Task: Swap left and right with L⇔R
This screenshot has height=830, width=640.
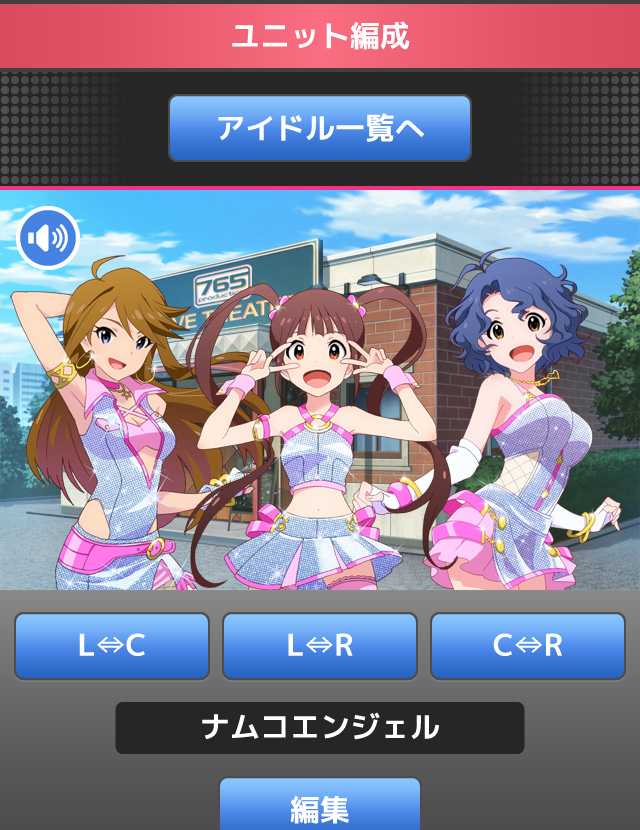Action: pos(319,646)
